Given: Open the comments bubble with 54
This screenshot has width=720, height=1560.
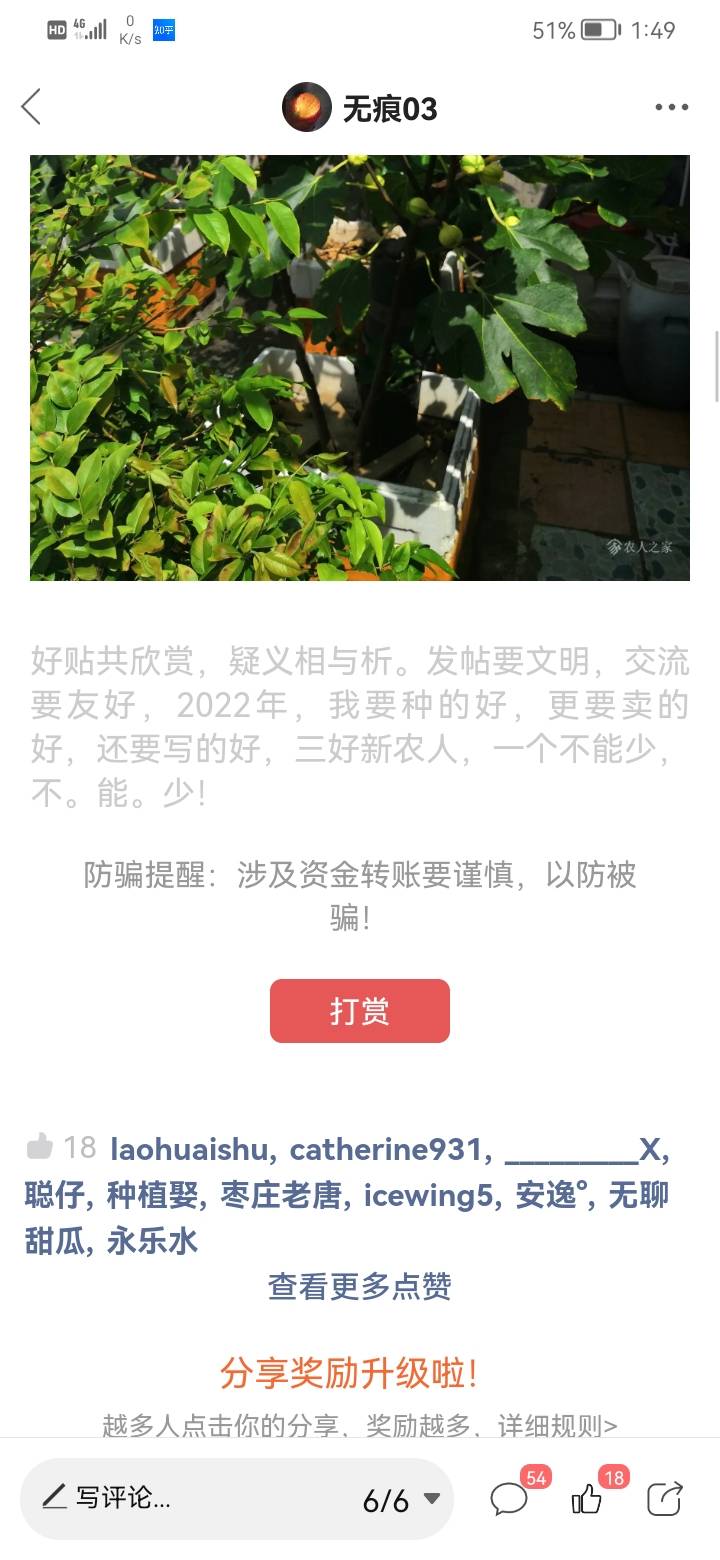Looking at the screenshot, I should [x=509, y=1498].
